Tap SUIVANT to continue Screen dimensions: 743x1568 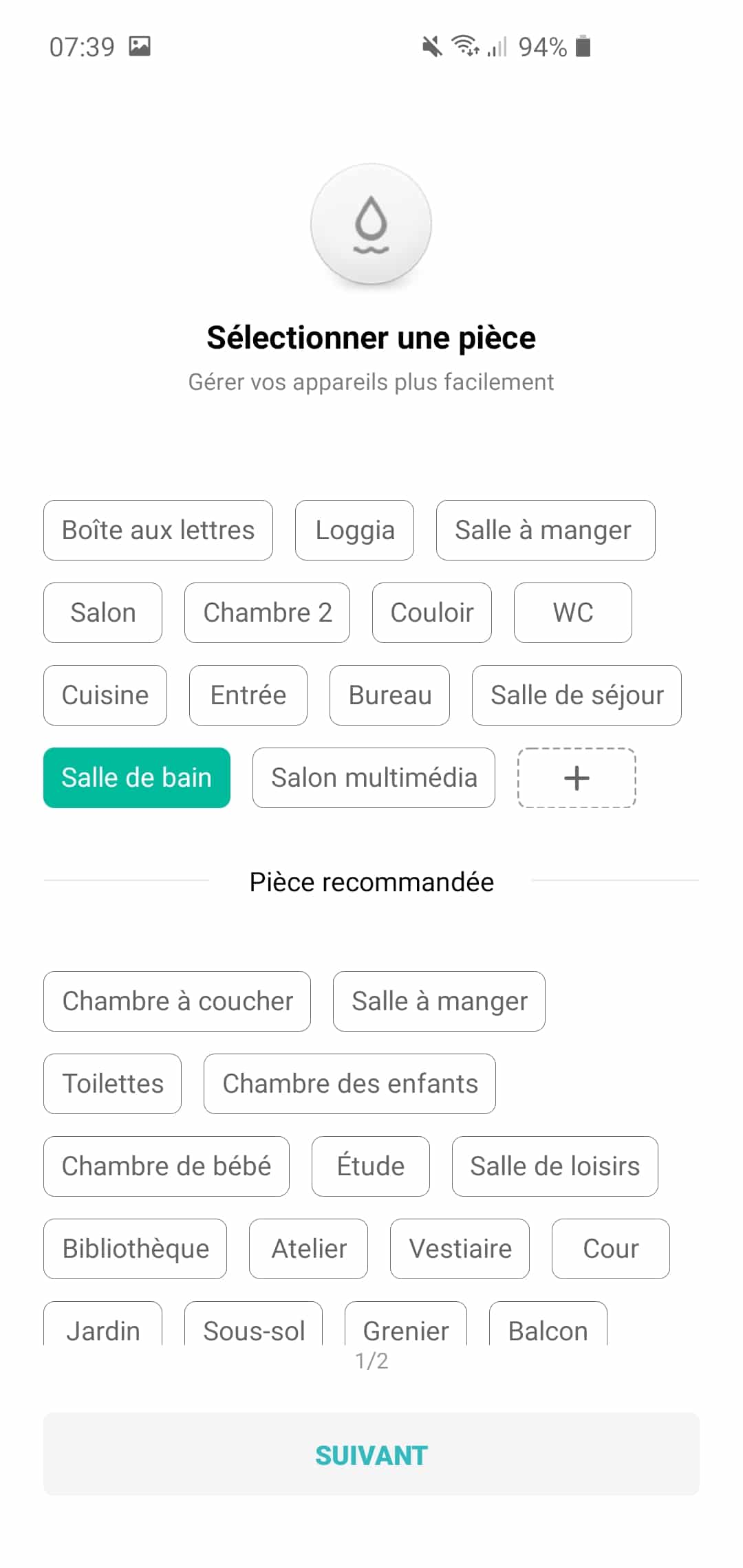coord(371,1455)
